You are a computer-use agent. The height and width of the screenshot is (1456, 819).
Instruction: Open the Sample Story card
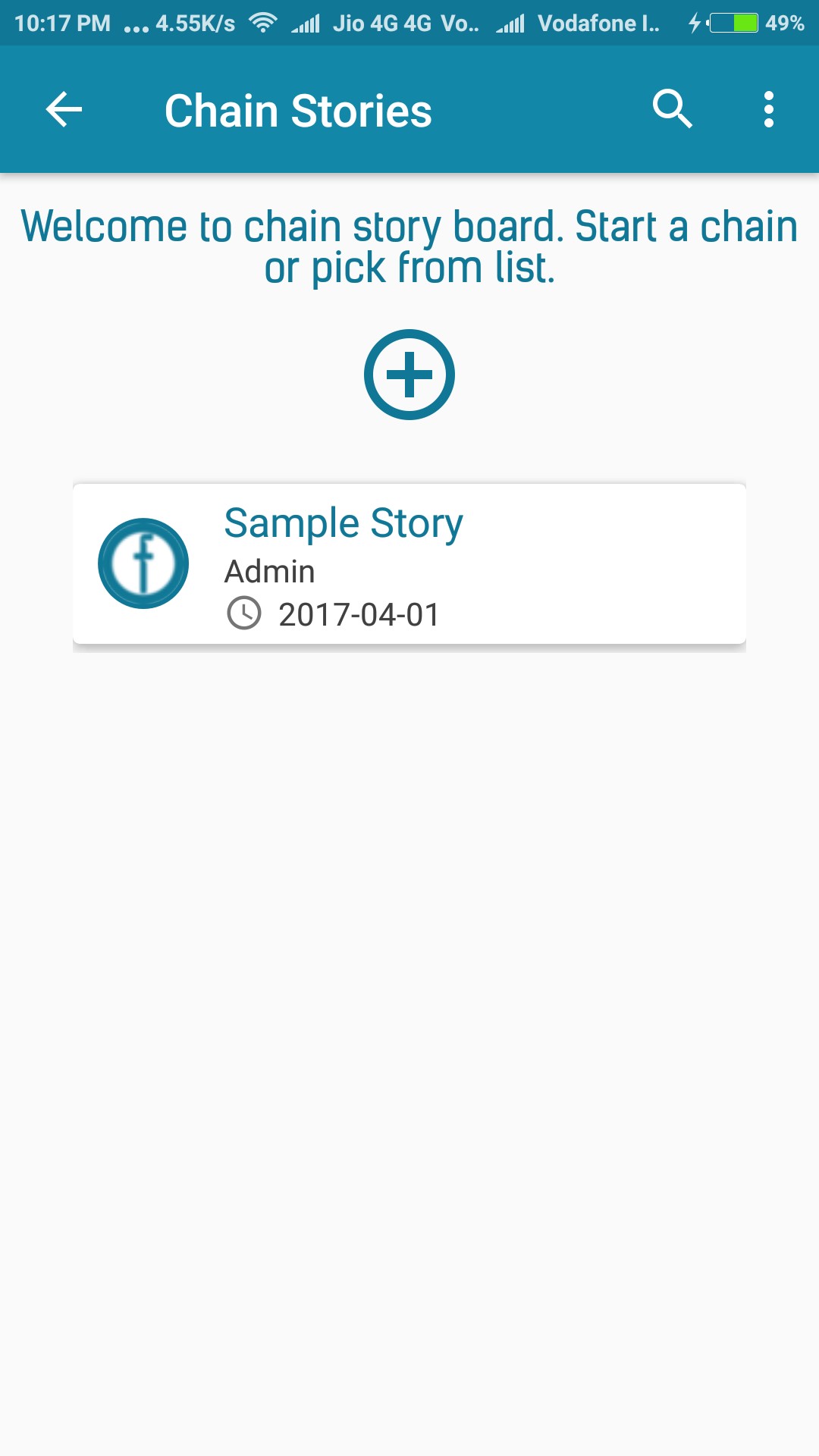[409, 564]
